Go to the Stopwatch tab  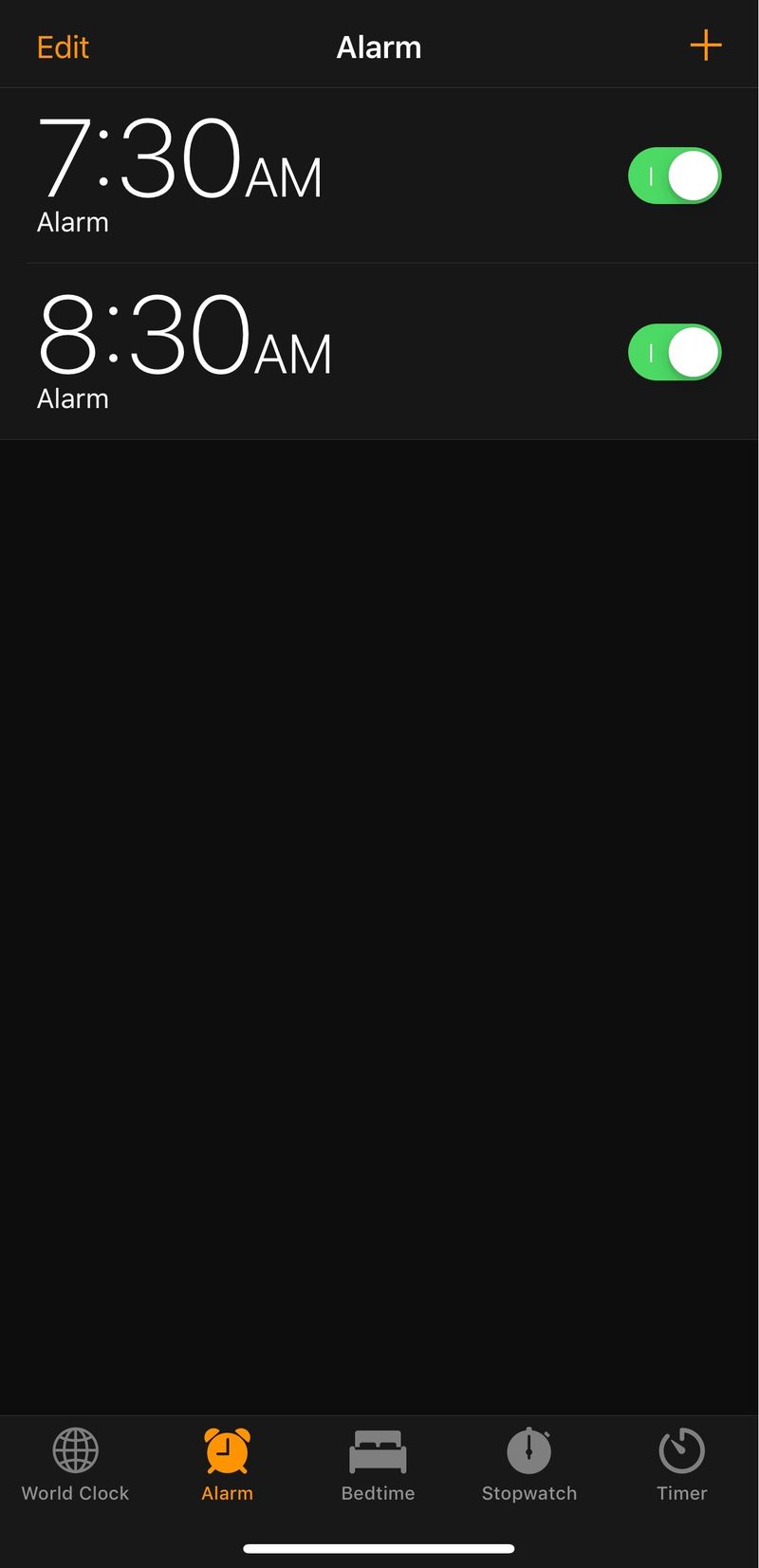(529, 1466)
